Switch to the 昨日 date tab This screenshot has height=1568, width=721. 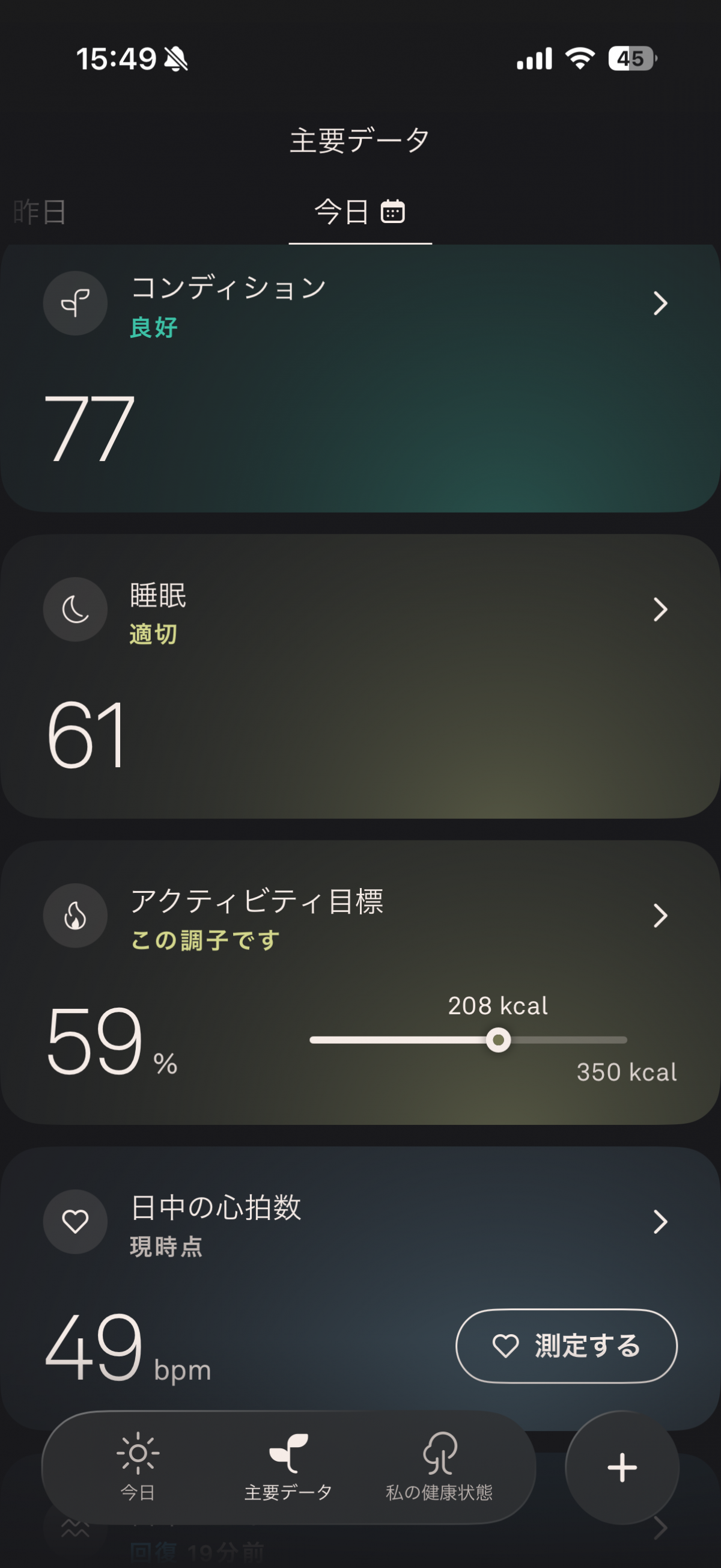pos(40,212)
